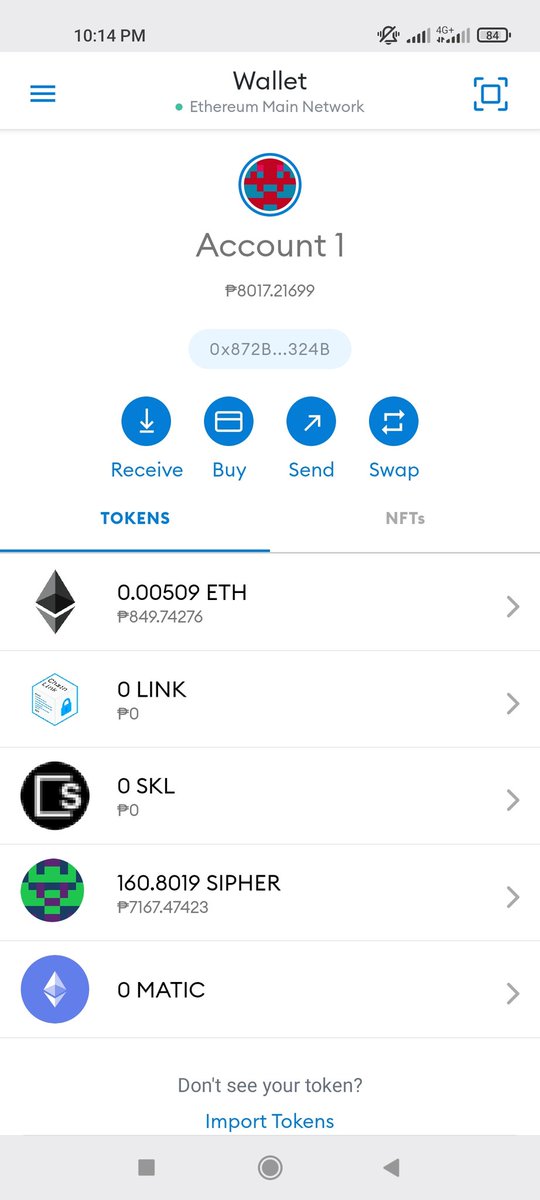Open the LINK token row
The height and width of the screenshot is (1200, 540).
tap(270, 700)
